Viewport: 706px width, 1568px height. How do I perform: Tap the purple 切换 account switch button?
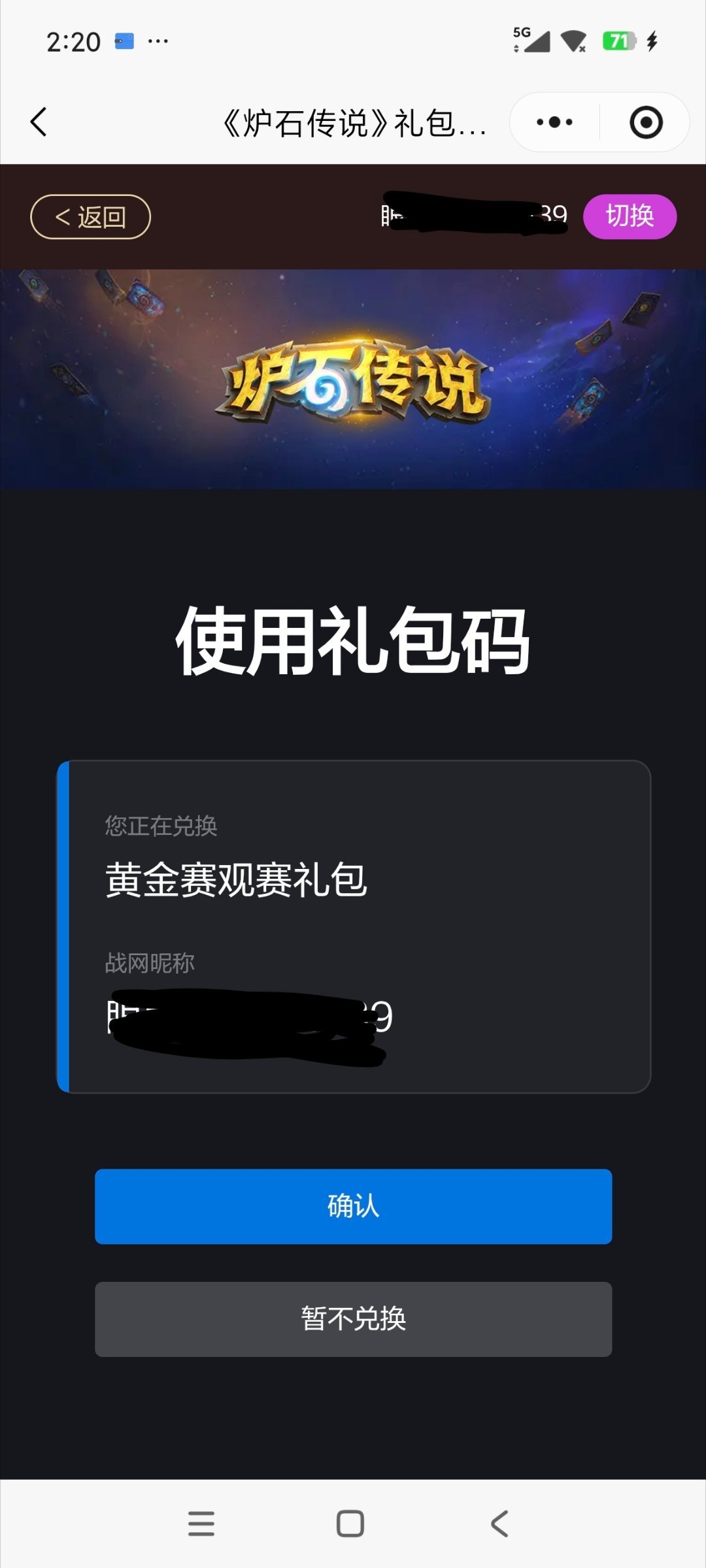click(630, 217)
